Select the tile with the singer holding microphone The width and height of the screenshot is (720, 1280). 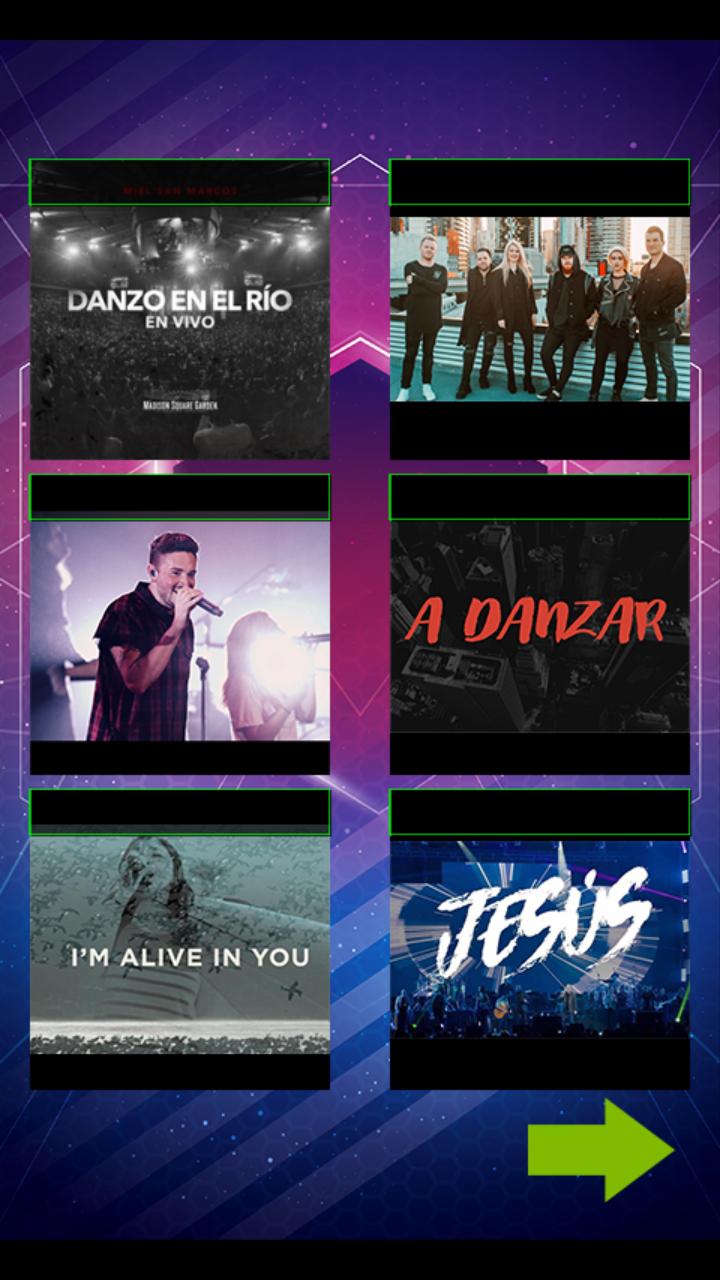[180, 626]
